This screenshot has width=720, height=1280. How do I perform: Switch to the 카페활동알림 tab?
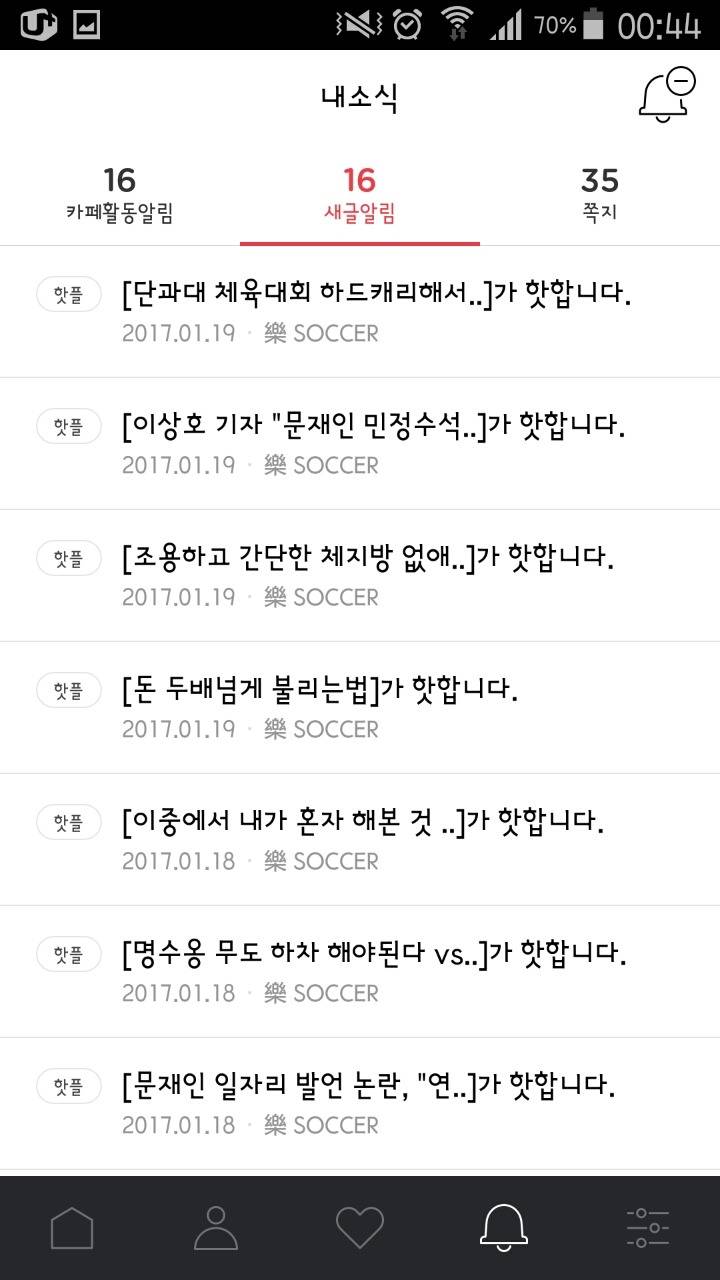[x=120, y=192]
